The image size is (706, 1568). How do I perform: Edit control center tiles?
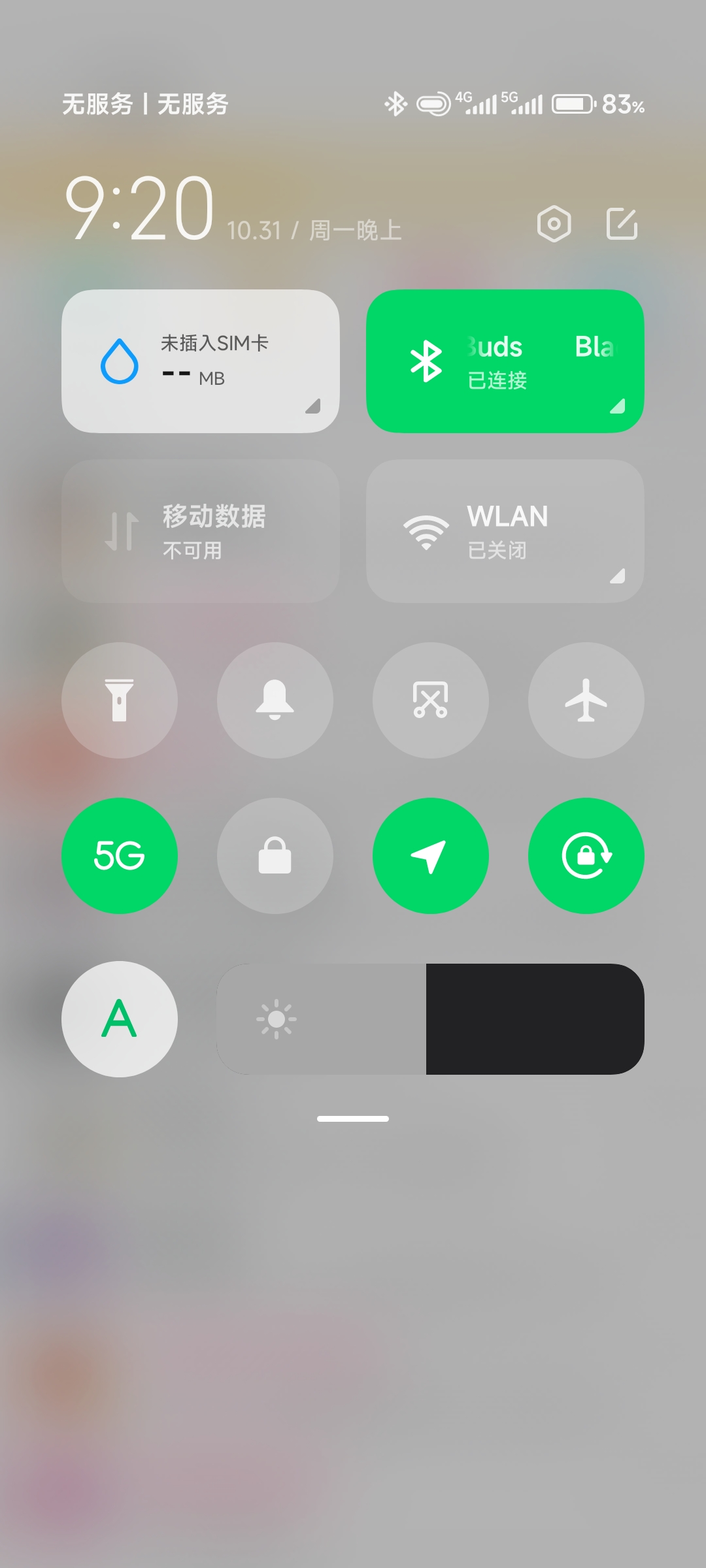(x=622, y=224)
